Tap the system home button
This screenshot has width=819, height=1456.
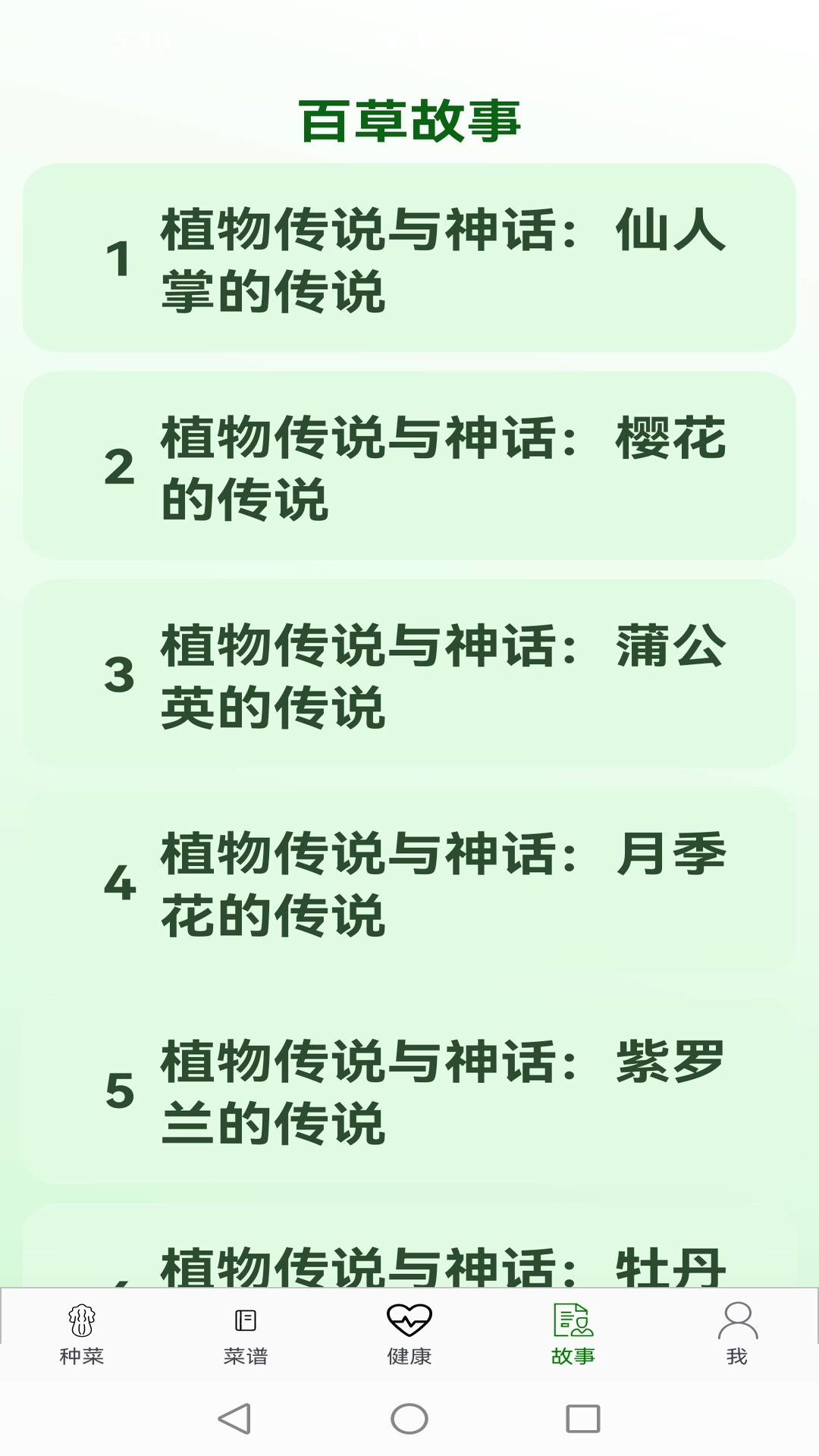tap(409, 1418)
